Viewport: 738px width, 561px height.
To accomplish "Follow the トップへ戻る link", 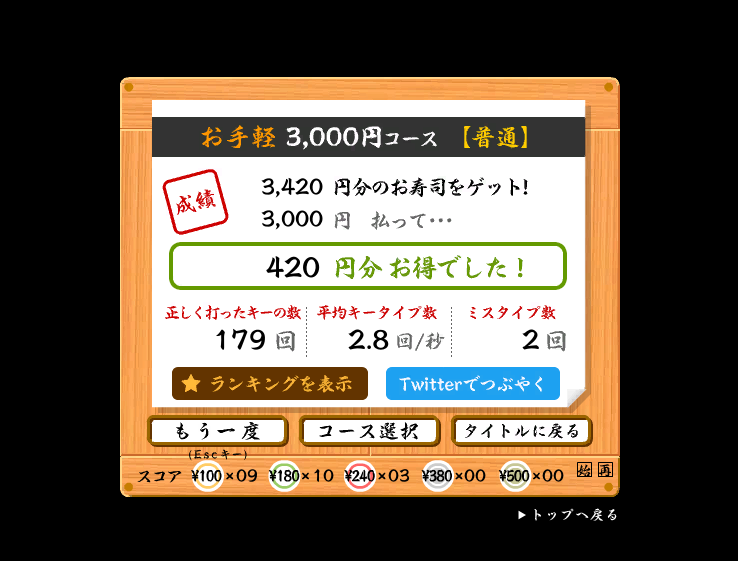I will tap(568, 515).
